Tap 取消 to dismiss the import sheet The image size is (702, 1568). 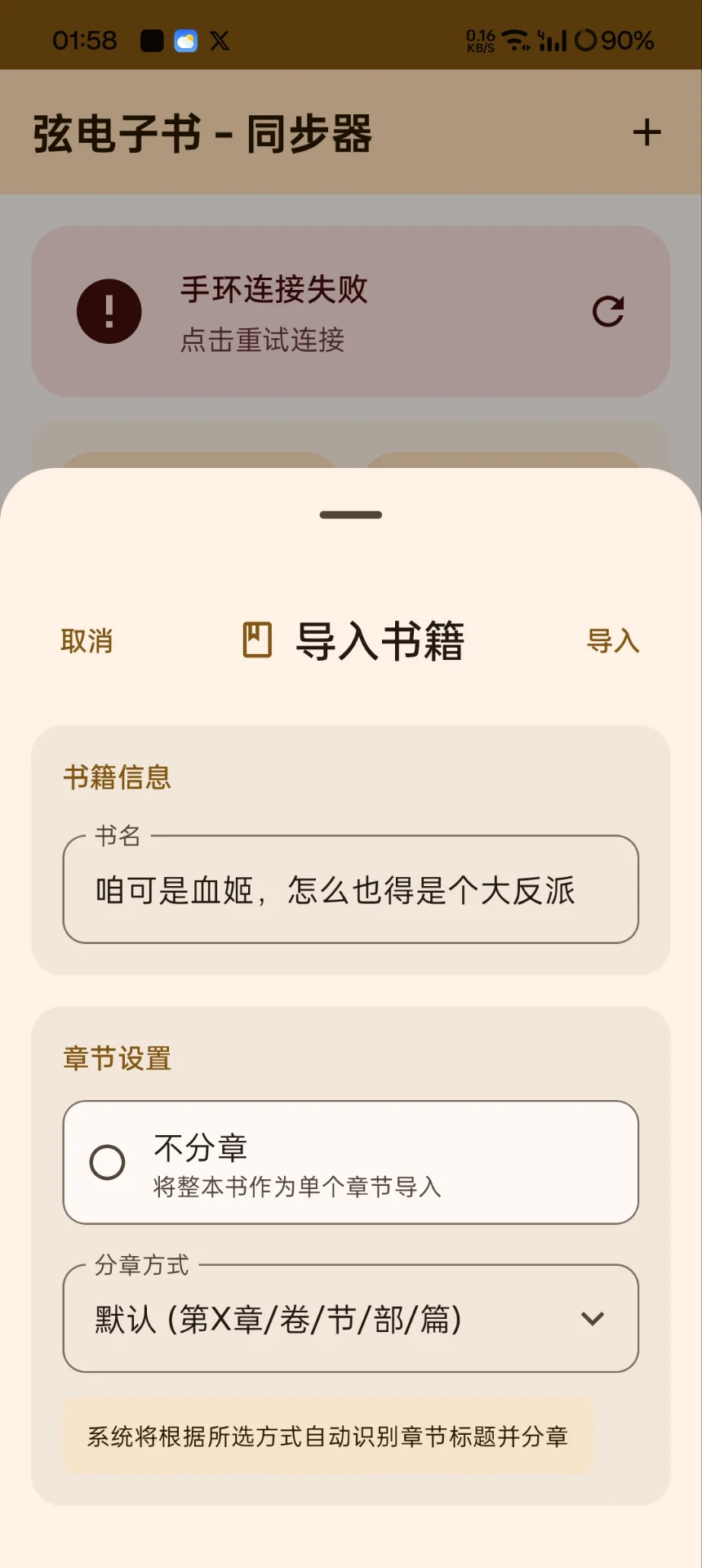87,641
